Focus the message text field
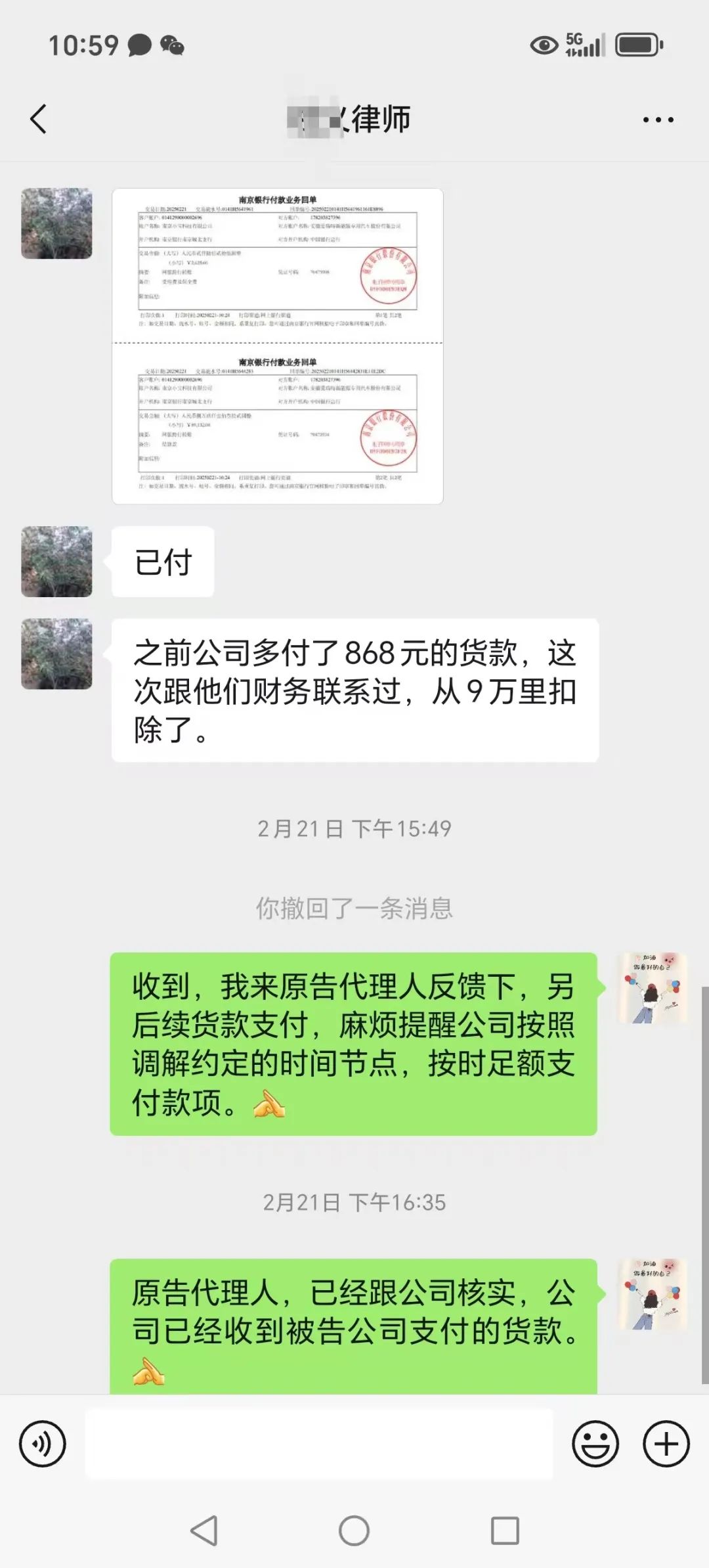 pyautogui.click(x=319, y=1444)
